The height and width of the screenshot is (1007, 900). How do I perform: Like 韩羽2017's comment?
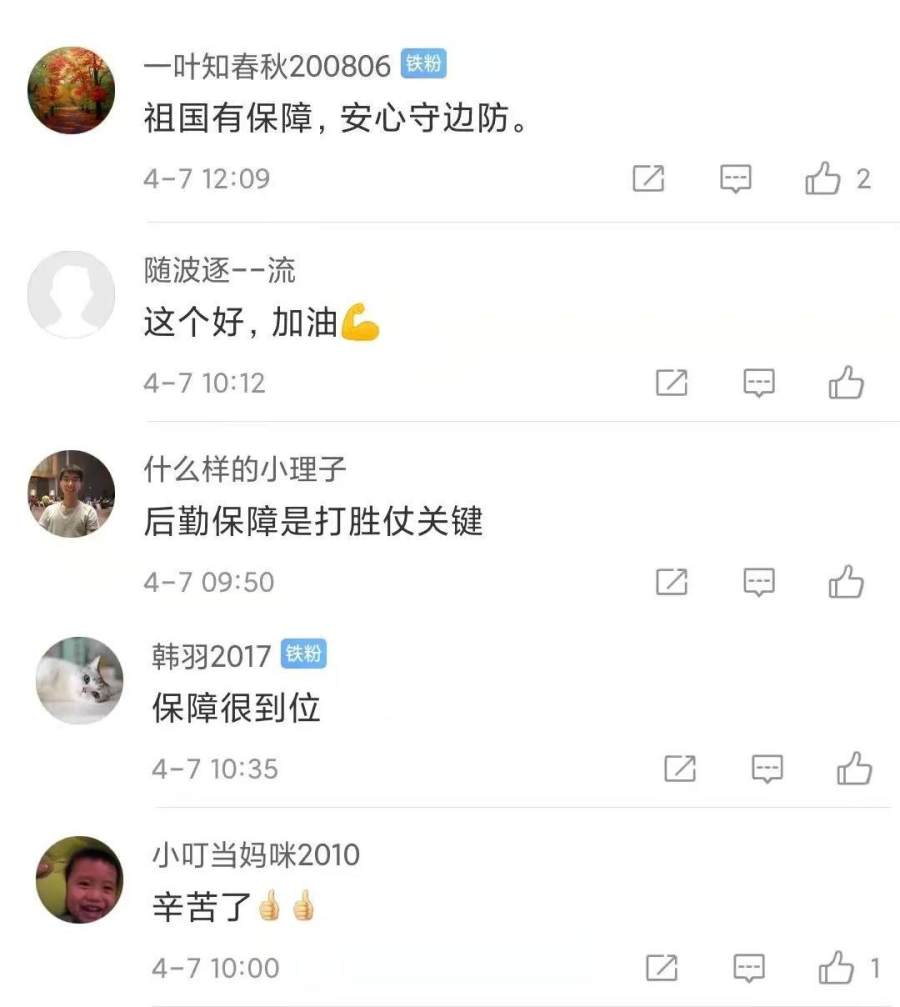click(854, 768)
